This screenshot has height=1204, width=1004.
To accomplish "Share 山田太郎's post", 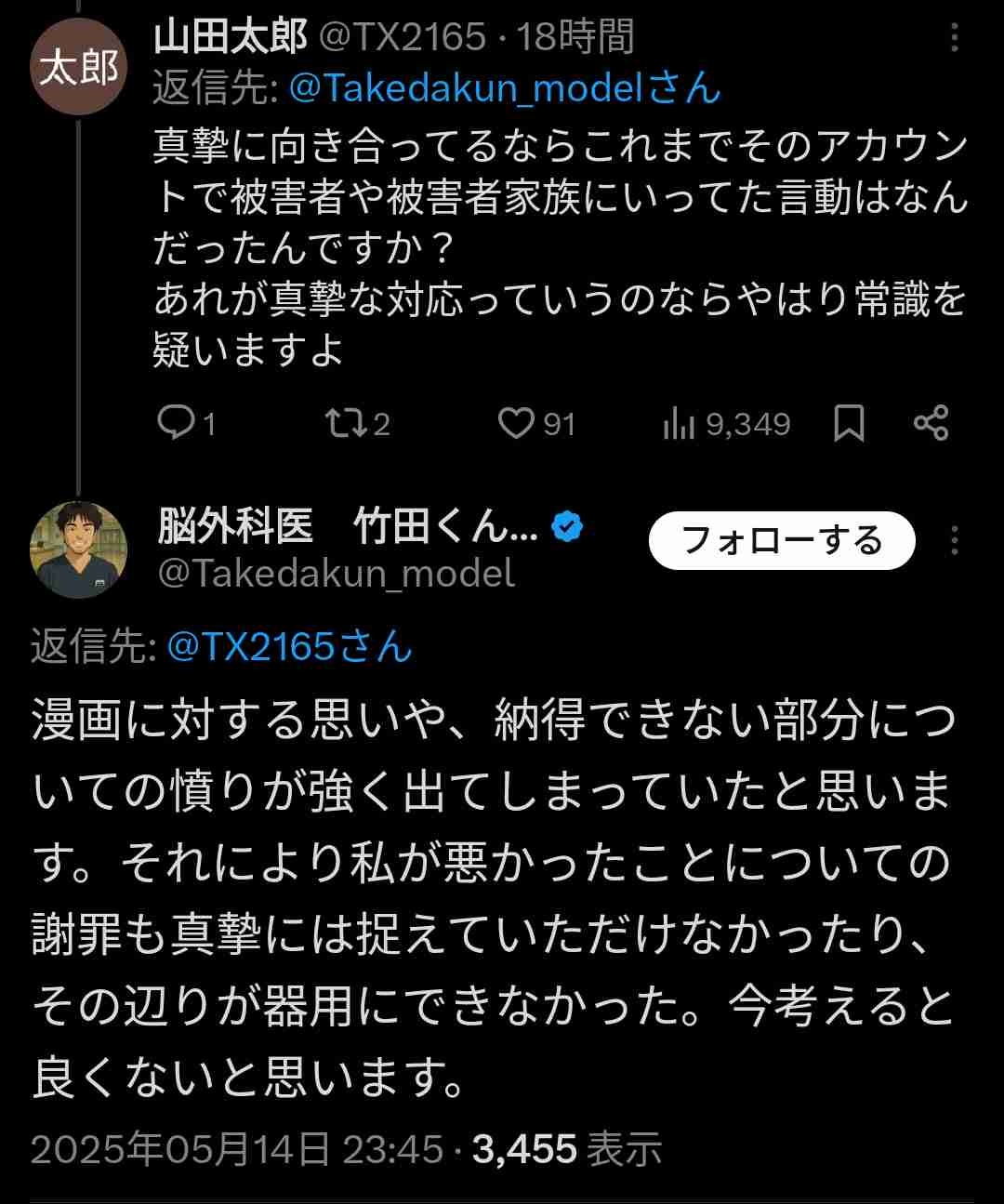I will tap(931, 423).
